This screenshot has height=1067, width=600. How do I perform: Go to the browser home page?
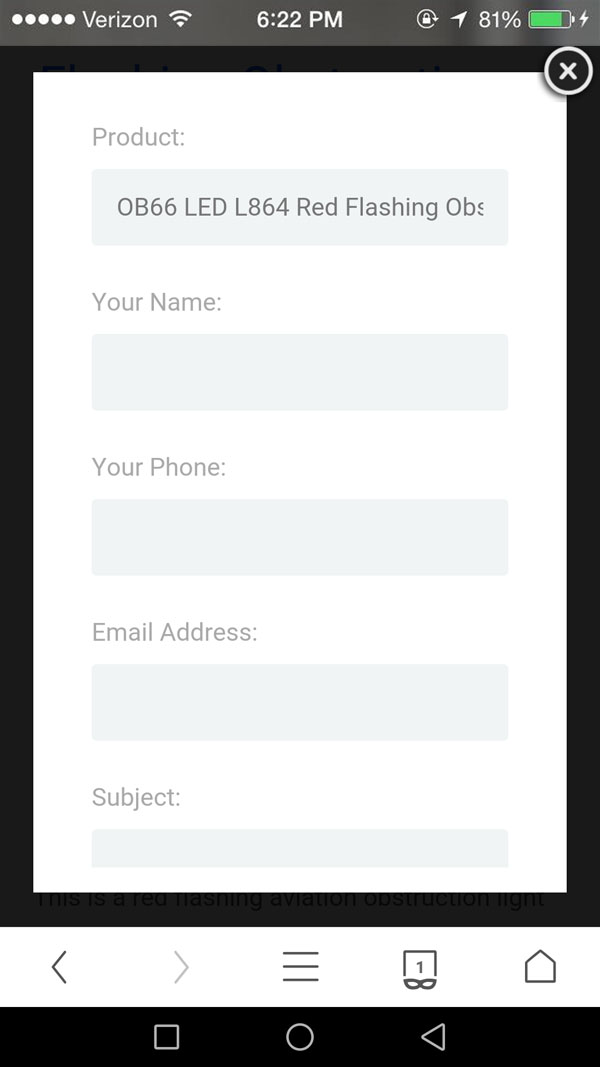[540, 966]
